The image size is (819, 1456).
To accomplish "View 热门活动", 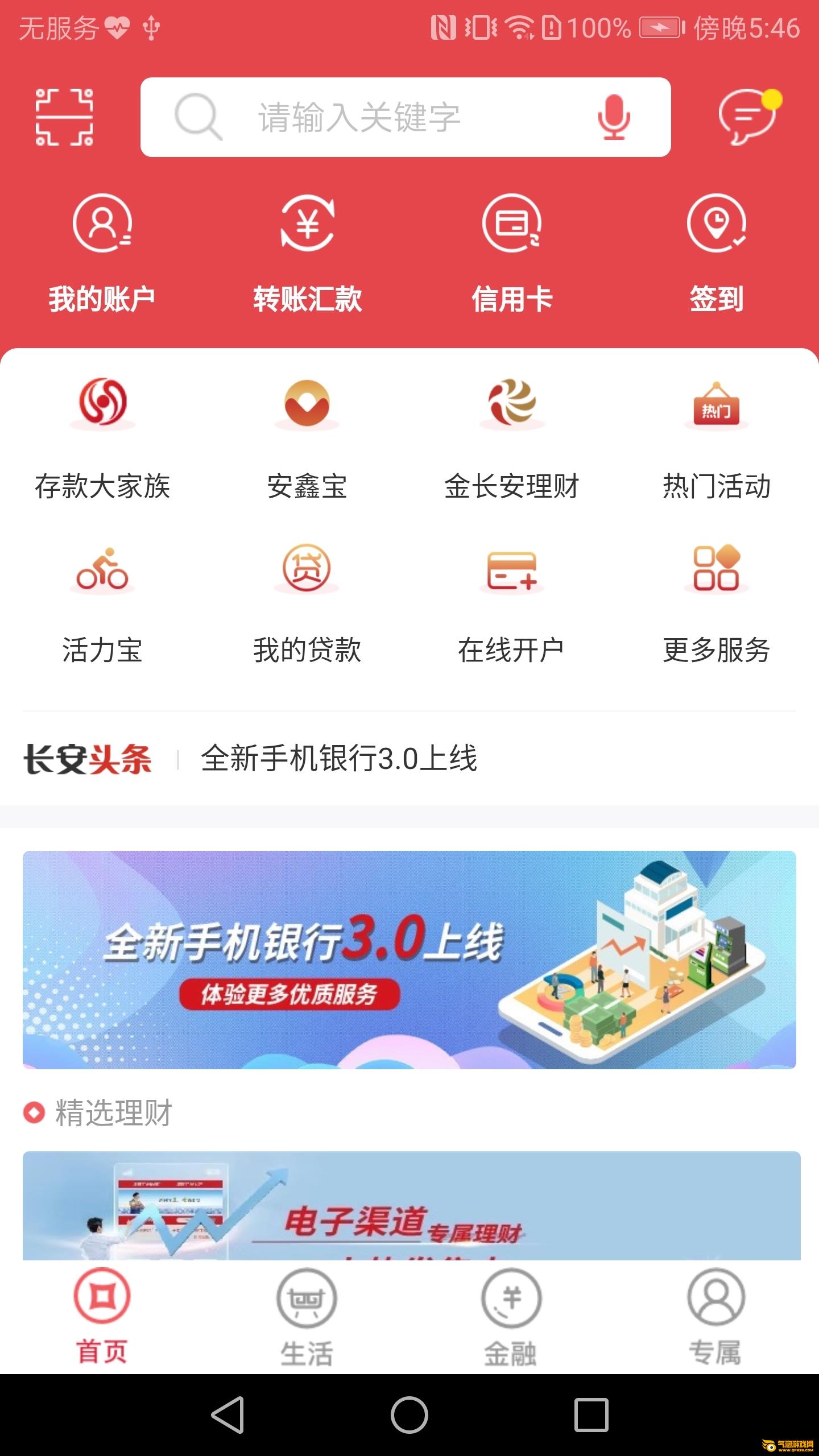I will [x=716, y=438].
